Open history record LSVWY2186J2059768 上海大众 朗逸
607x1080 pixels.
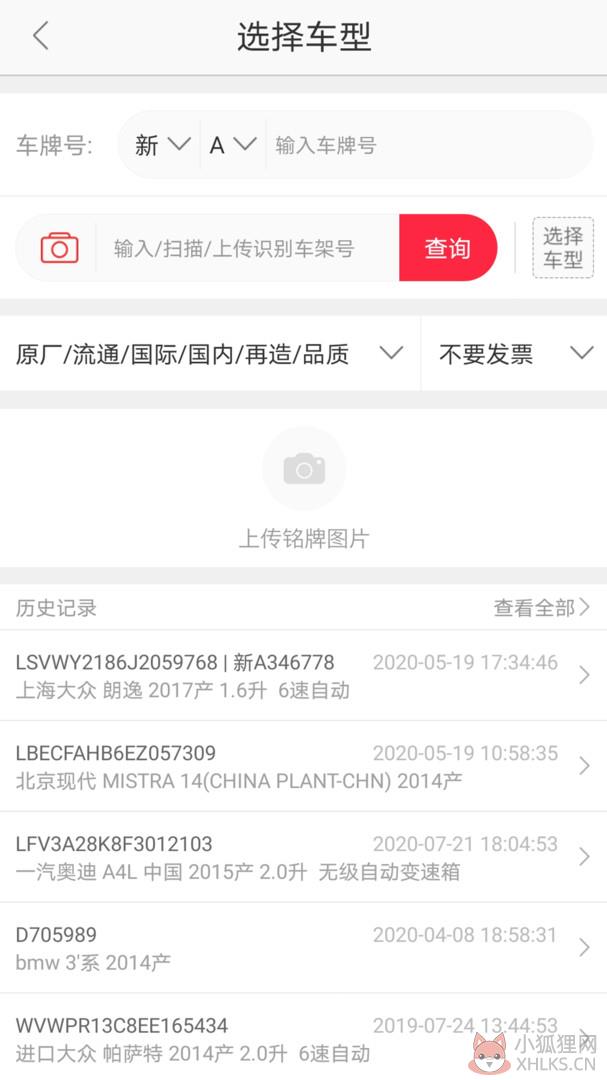[x=303, y=676]
